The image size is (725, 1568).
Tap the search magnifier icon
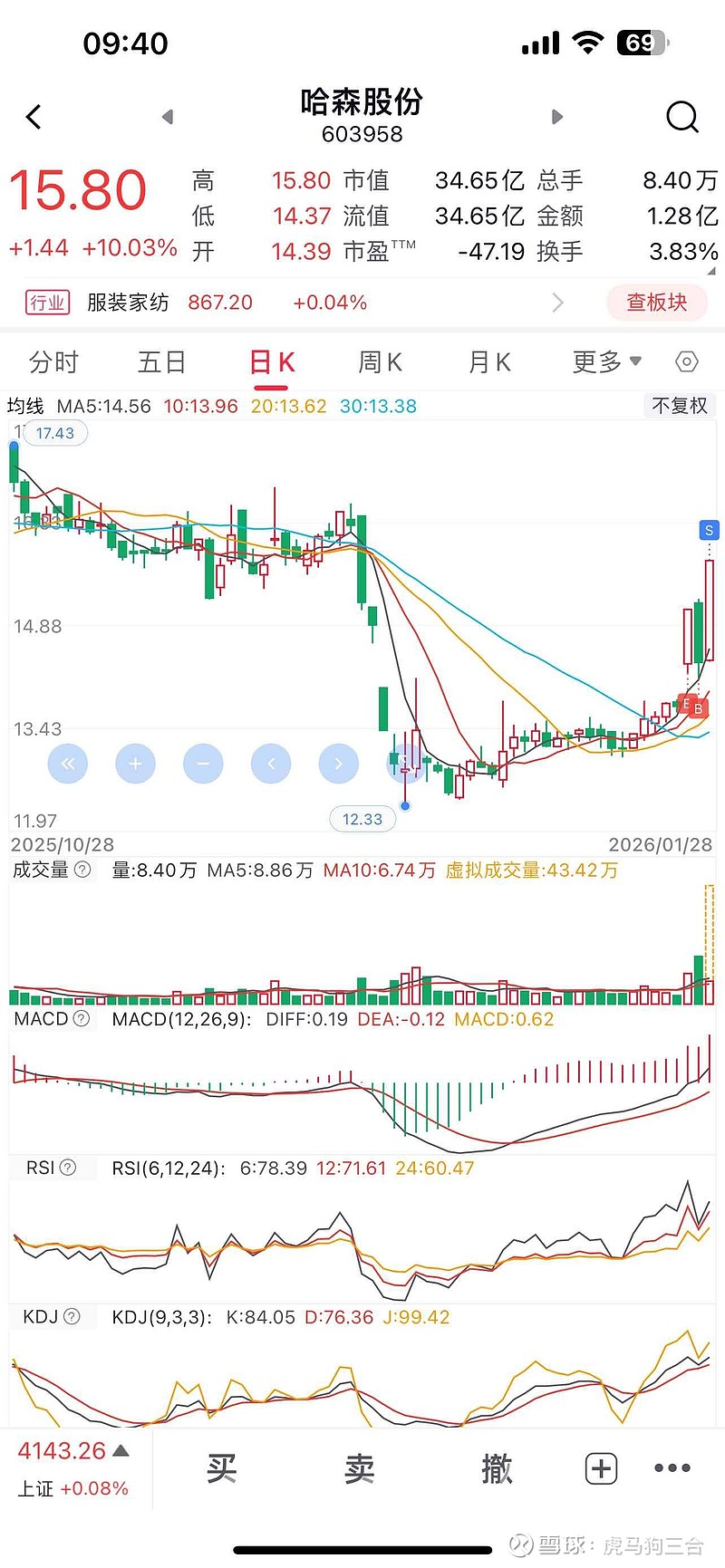[681, 116]
